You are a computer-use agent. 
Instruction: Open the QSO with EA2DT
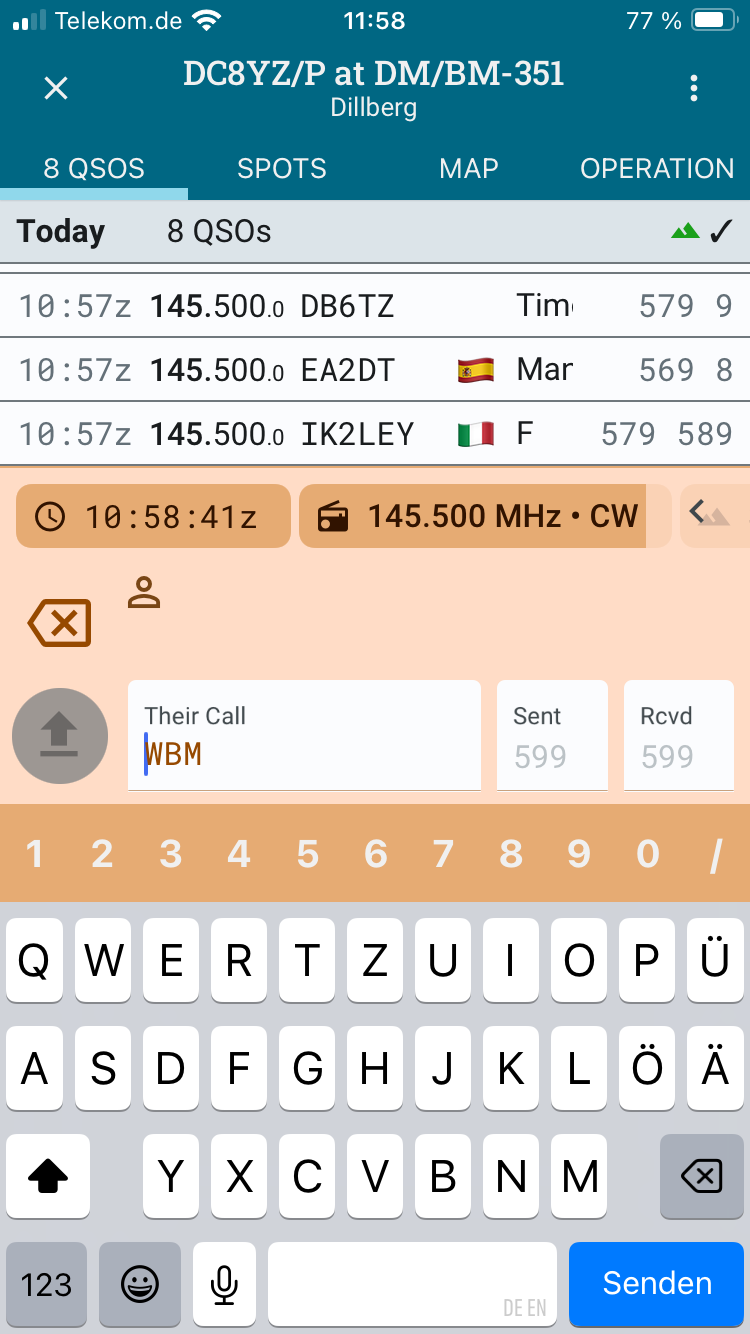(x=375, y=370)
